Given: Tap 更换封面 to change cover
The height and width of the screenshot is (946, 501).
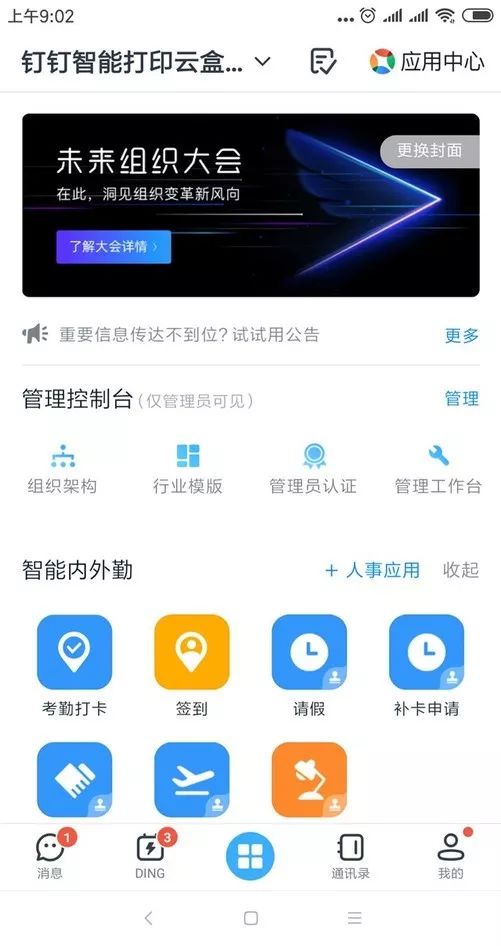Looking at the screenshot, I should tap(429, 151).
